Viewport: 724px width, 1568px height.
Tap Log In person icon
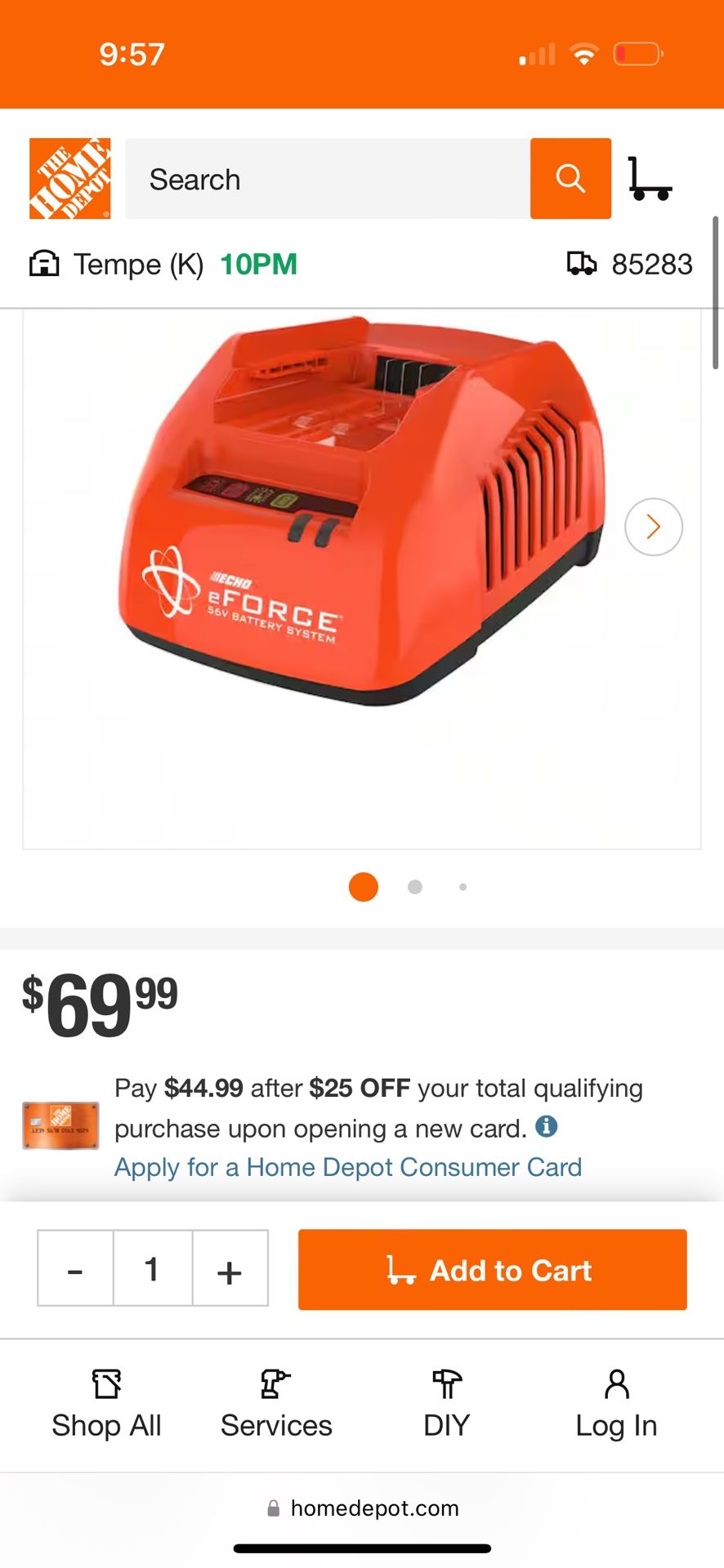coord(616,1384)
